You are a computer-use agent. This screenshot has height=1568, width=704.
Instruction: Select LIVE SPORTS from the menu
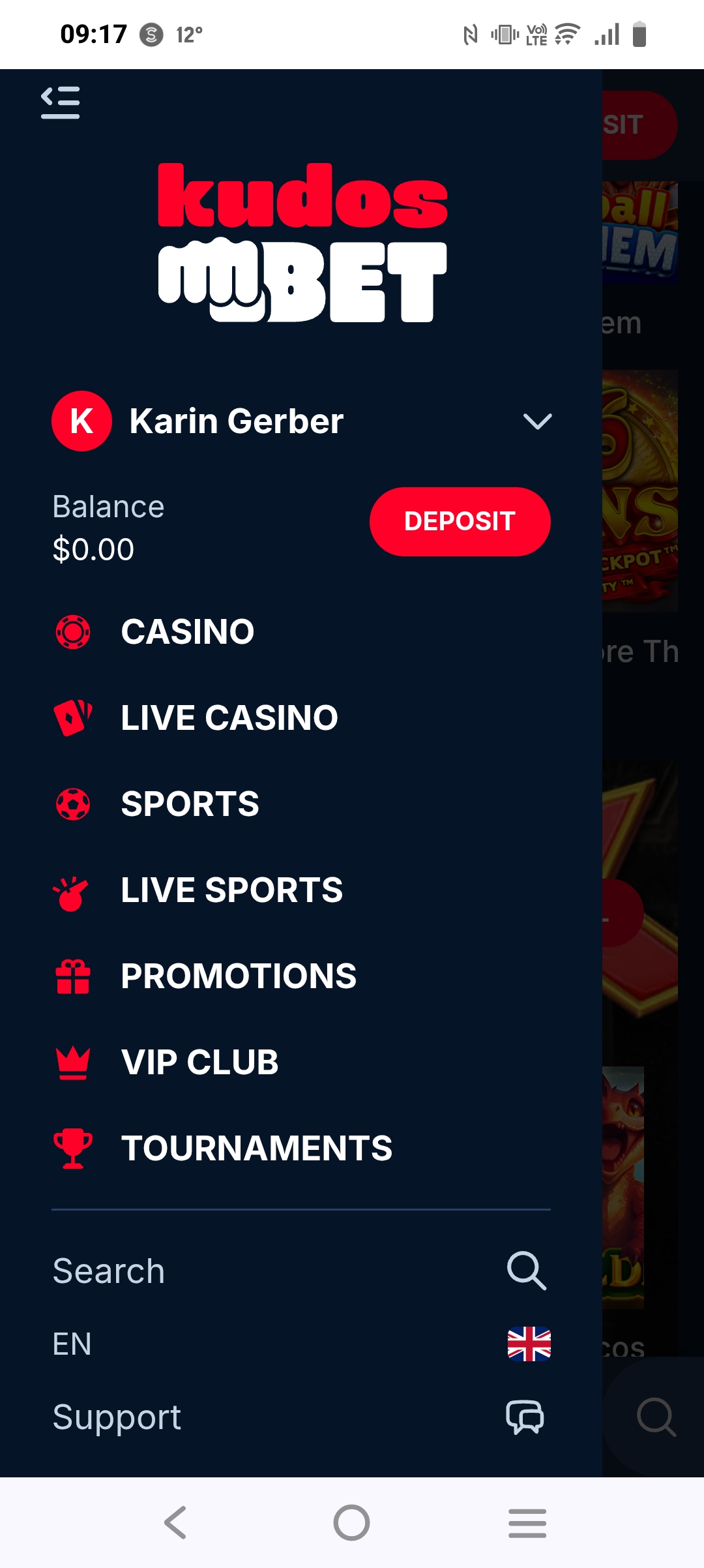[301, 890]
